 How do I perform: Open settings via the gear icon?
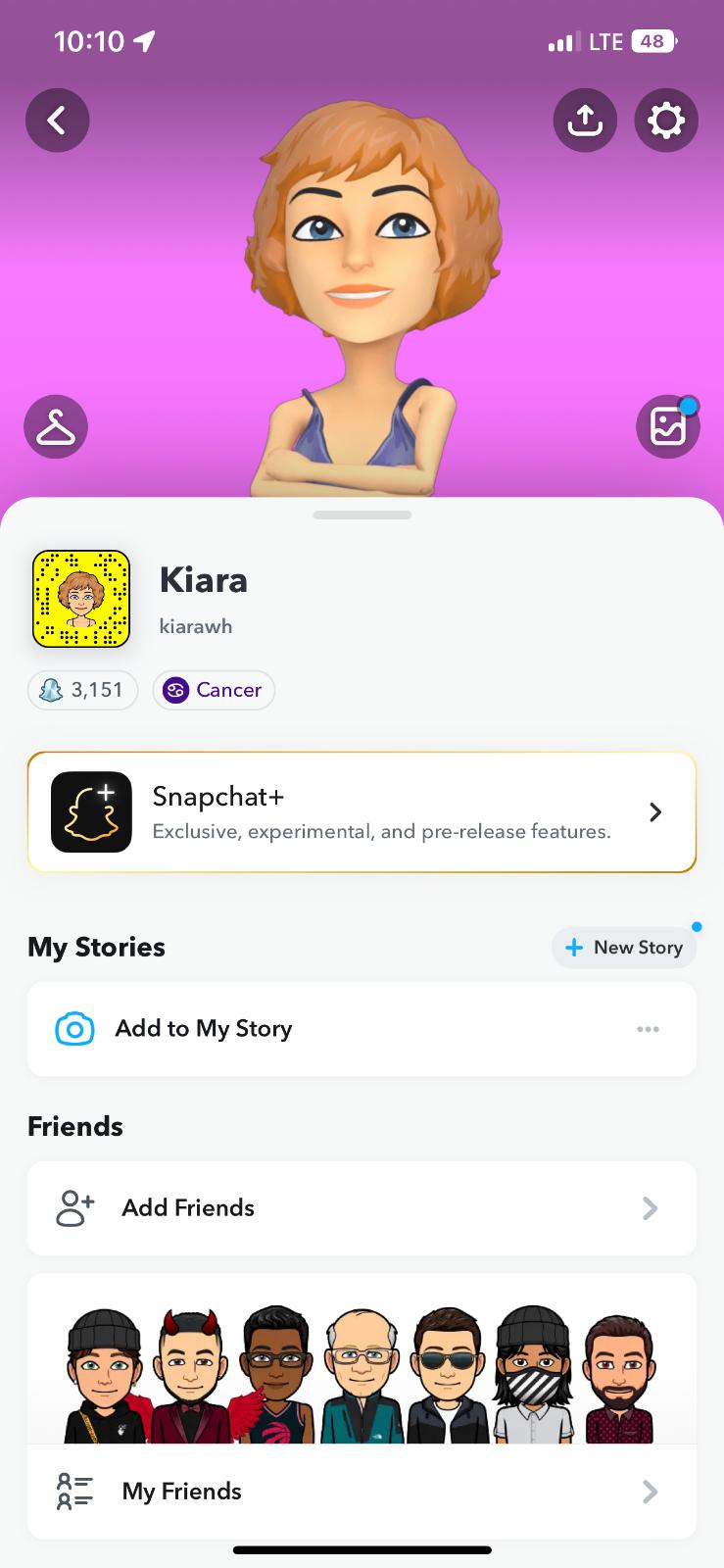point(666,121)
